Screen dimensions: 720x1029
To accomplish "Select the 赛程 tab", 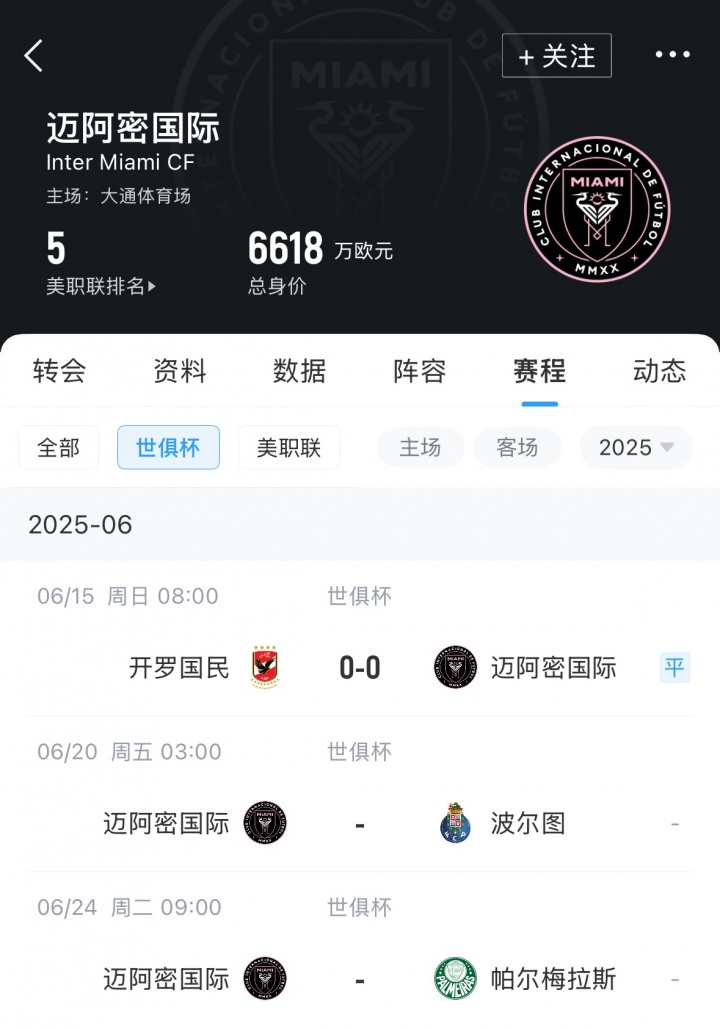I will [540, 371].
